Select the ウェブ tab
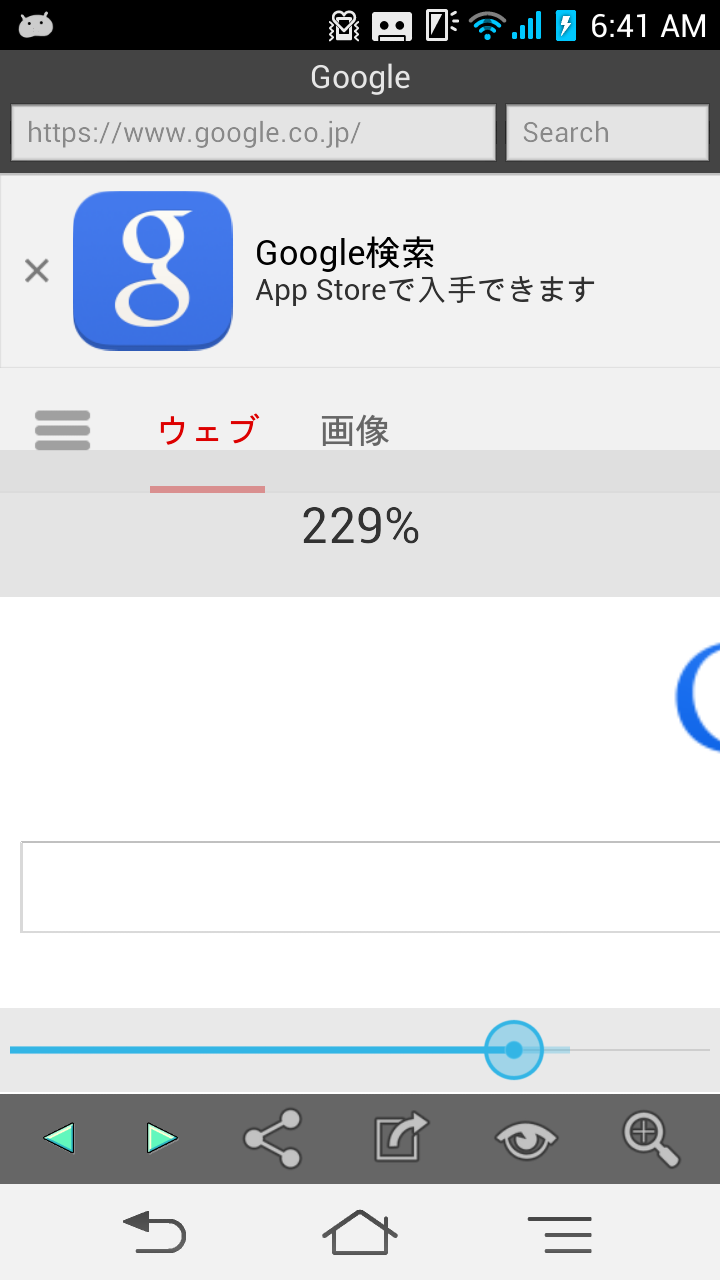 (x=207, y=430)
